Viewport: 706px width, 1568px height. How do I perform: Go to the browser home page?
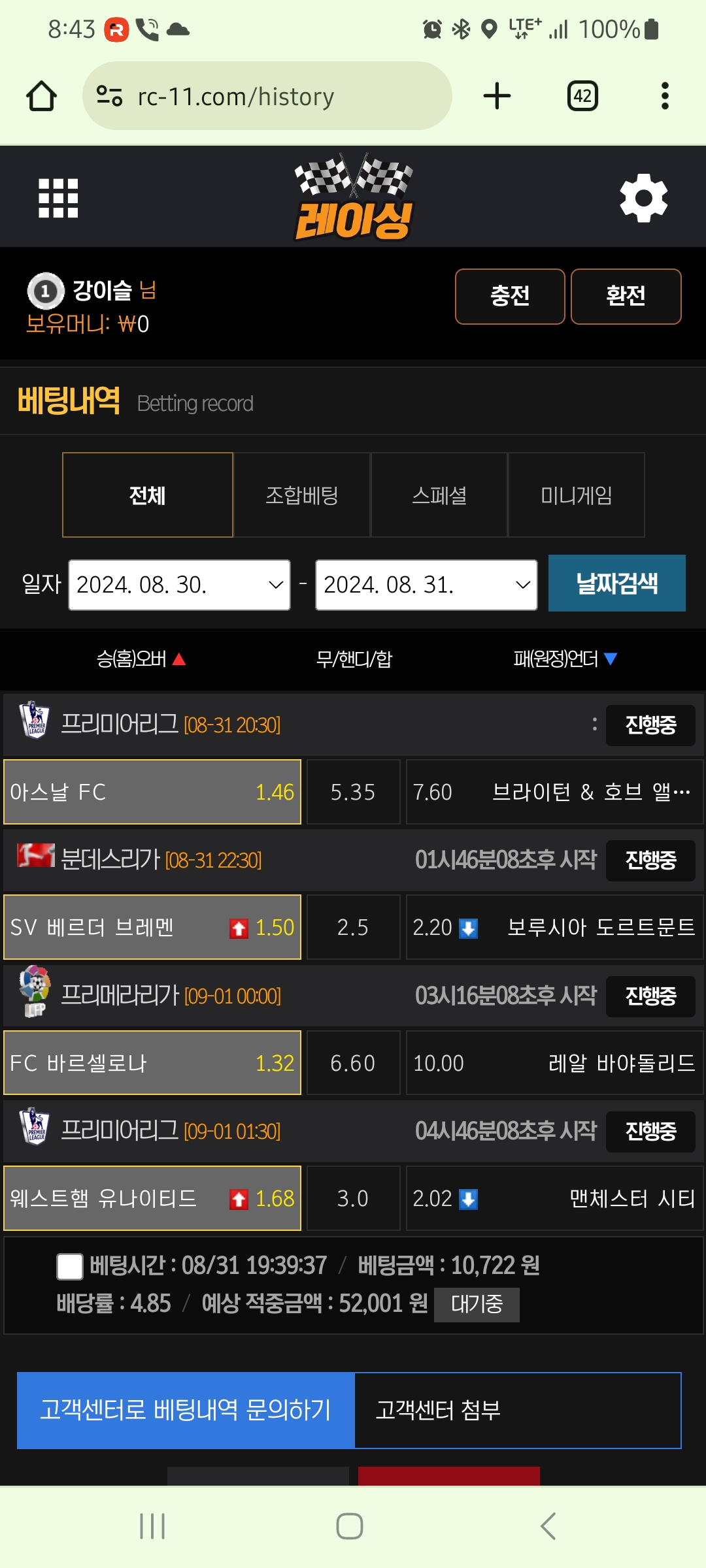point(41,97)
